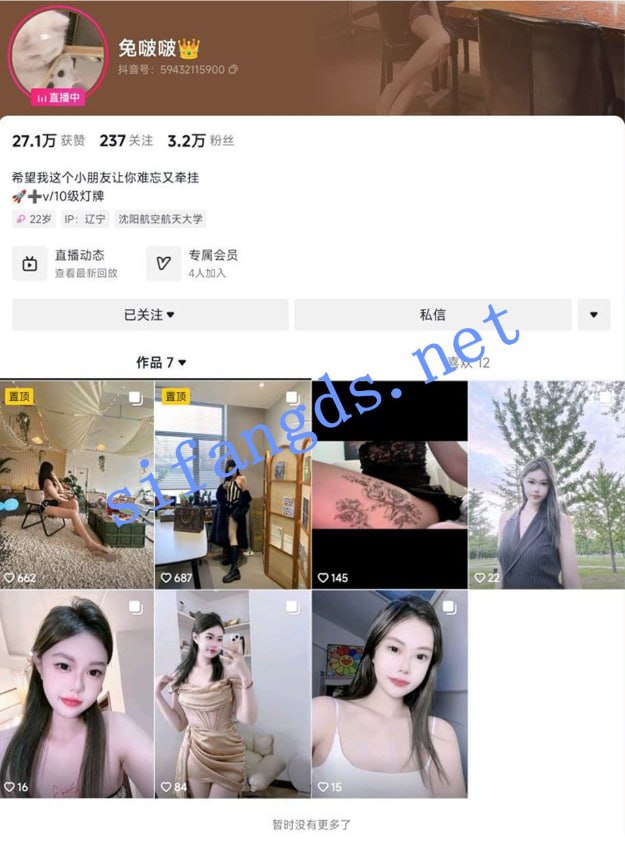The width and height of the screenshot is (625, 854).
Task: Open the selfie post with 16 likes
Action: (77, 693)
